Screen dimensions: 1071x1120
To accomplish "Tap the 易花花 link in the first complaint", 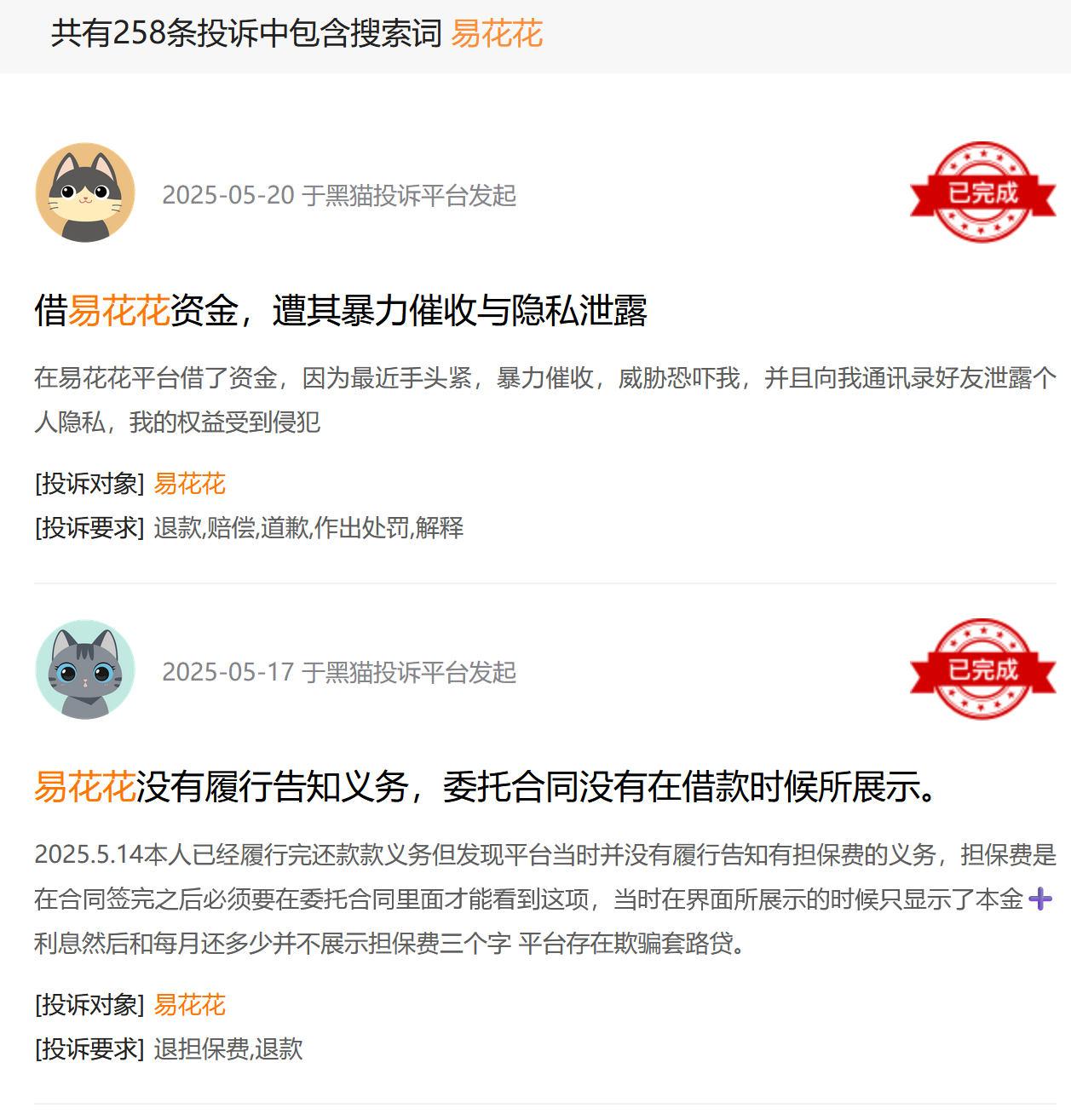I will (x=189, y=484).
